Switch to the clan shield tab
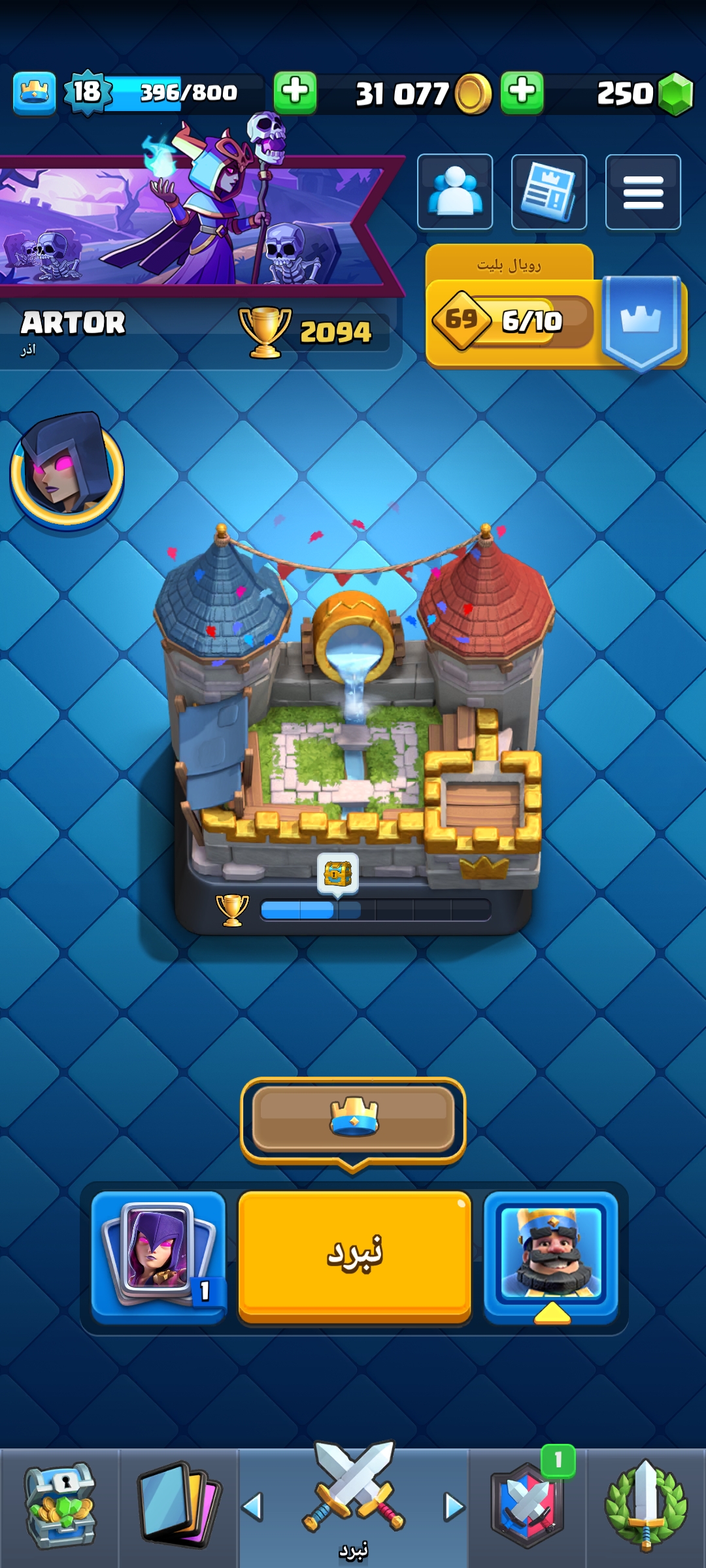 527,1505
